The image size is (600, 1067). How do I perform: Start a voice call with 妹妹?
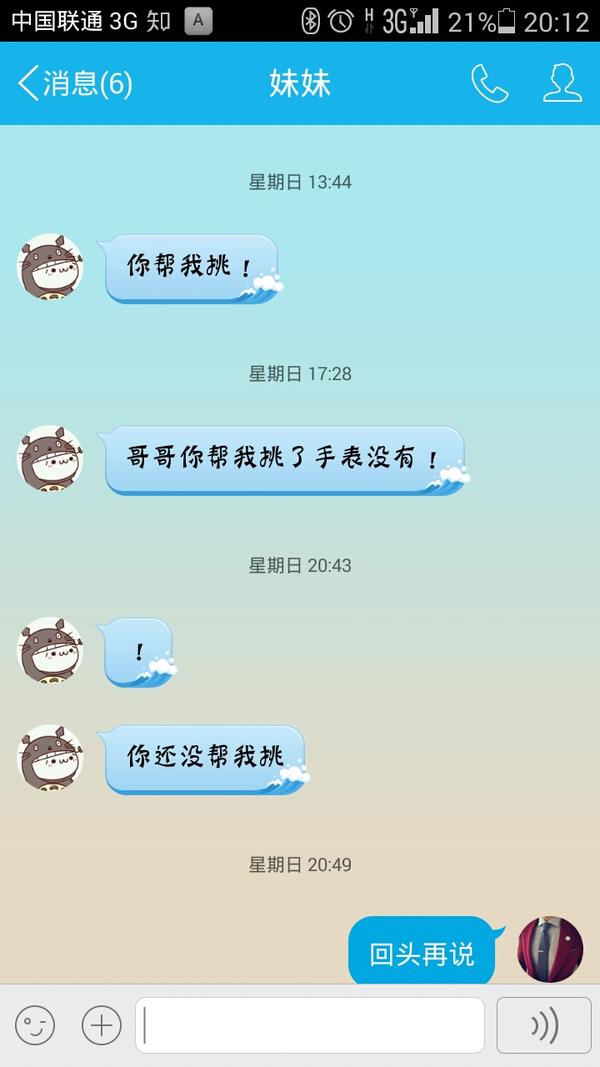click(489, 84)
